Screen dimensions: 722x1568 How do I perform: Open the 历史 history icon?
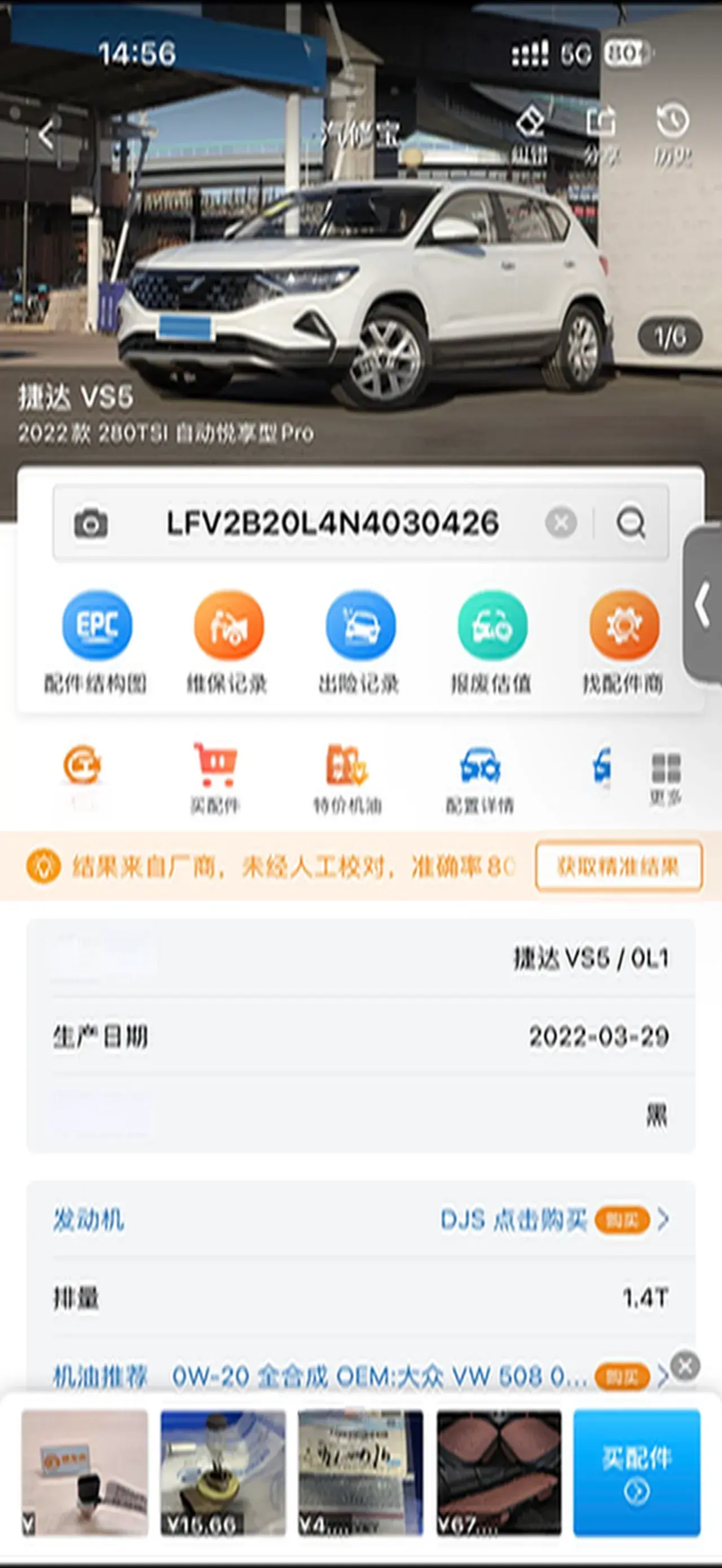pyautogui.click(x=673, y=135)
